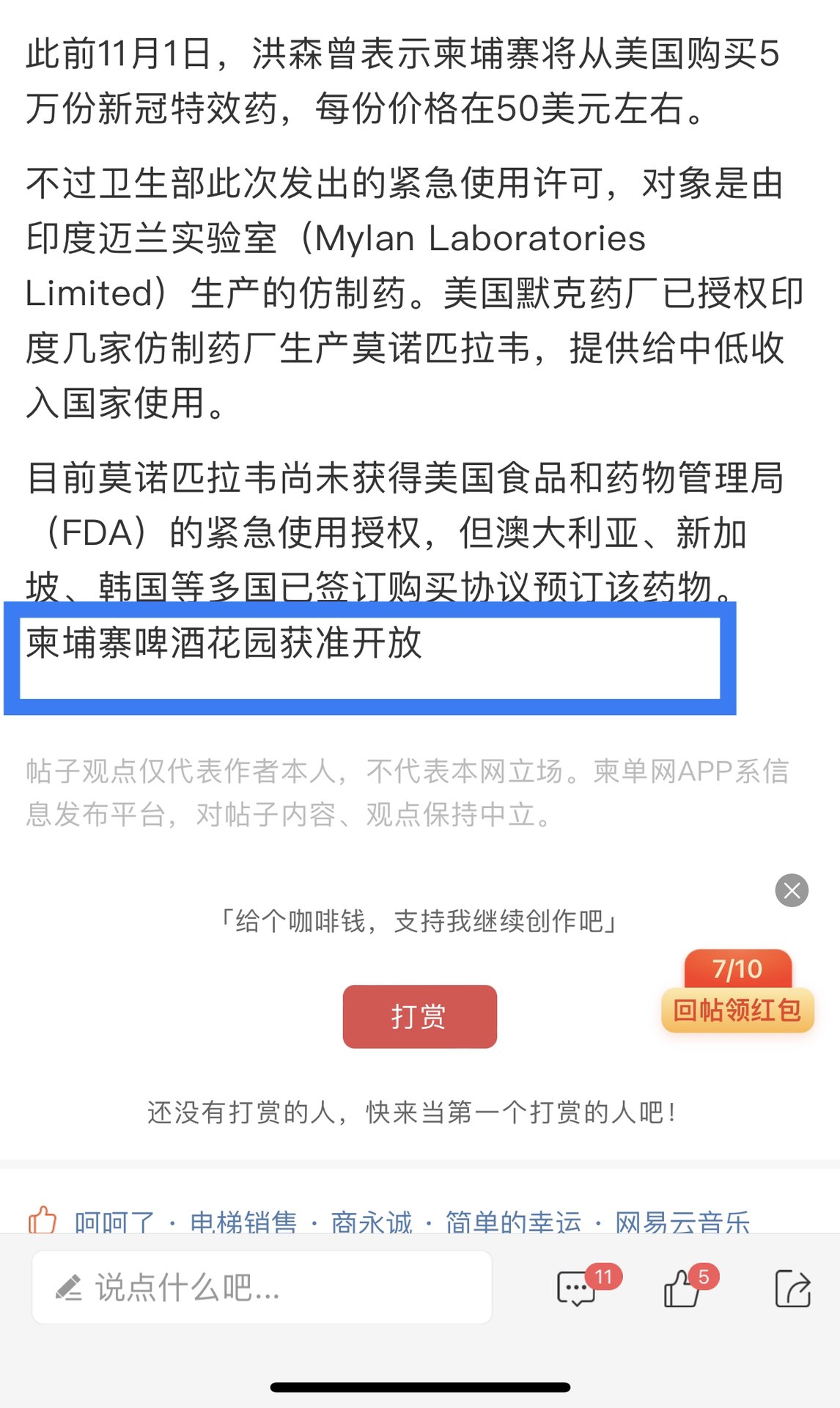Screen dimensions: 840x1408
Task: Open the 回帖领红包 red packet button
Action: pos(737,1010)
